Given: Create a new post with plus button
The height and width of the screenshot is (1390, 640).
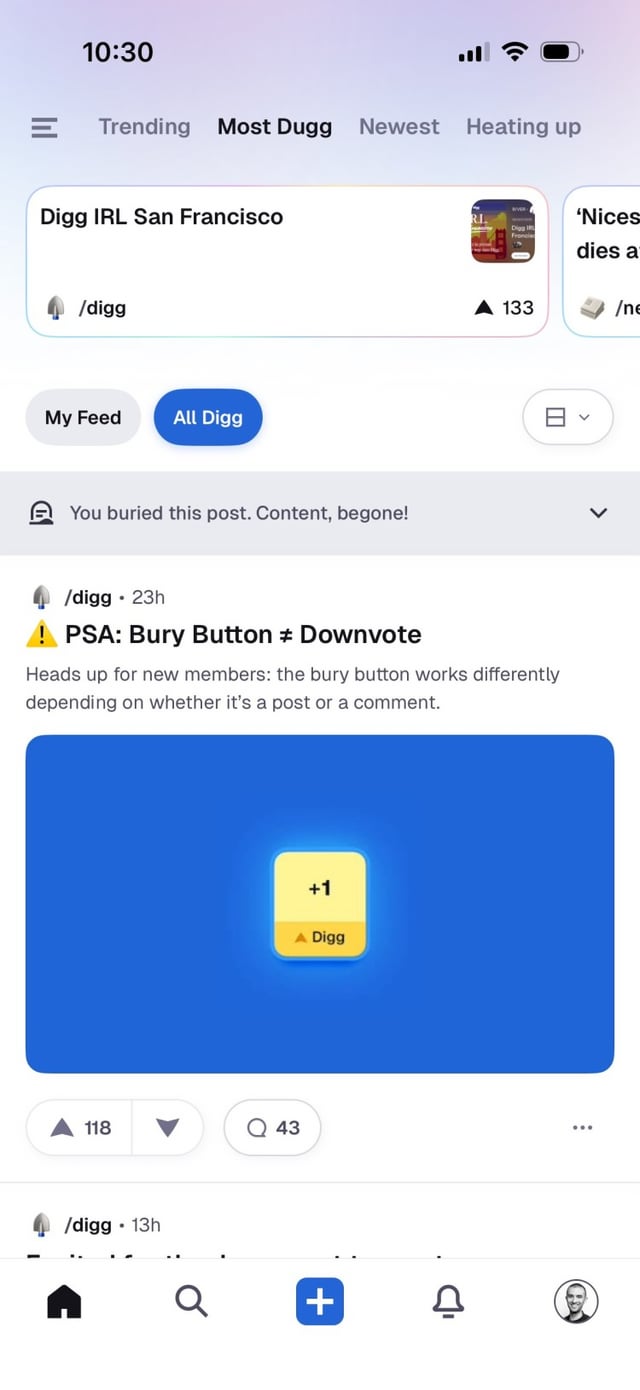Looking at the screenshot, I should 320,1301.
